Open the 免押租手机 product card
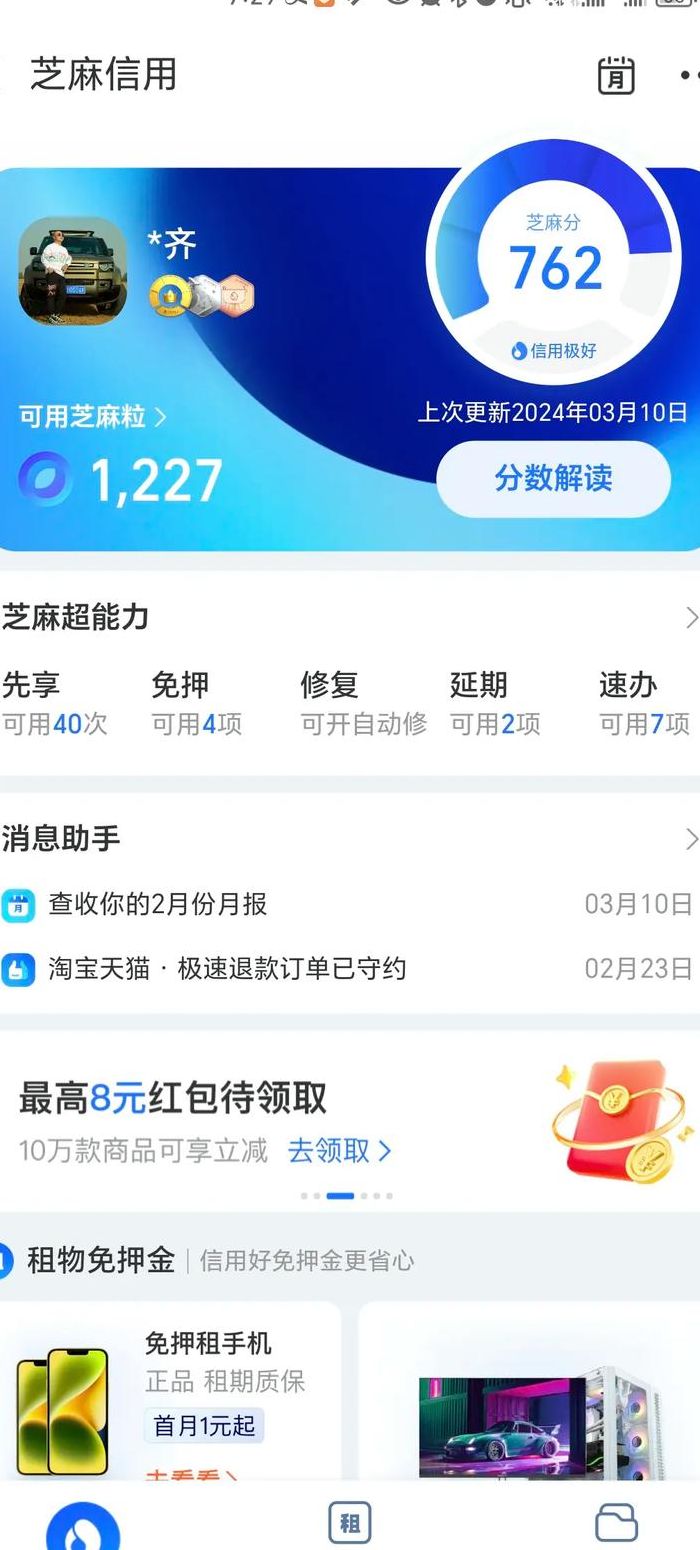The image size is (700, 1550). (170, 1391)
